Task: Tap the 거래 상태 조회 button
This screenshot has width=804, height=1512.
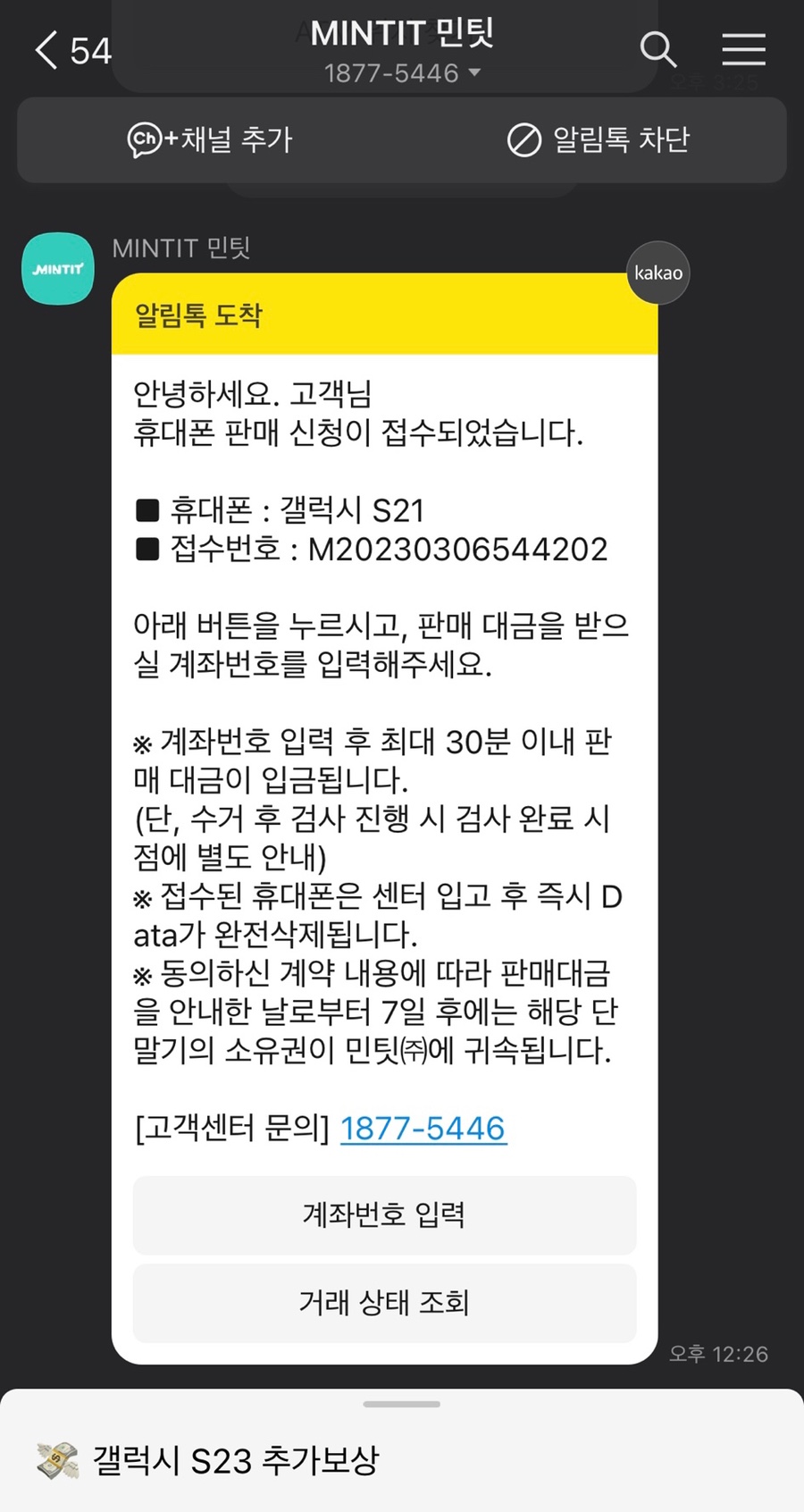Action: (384, 1303)
